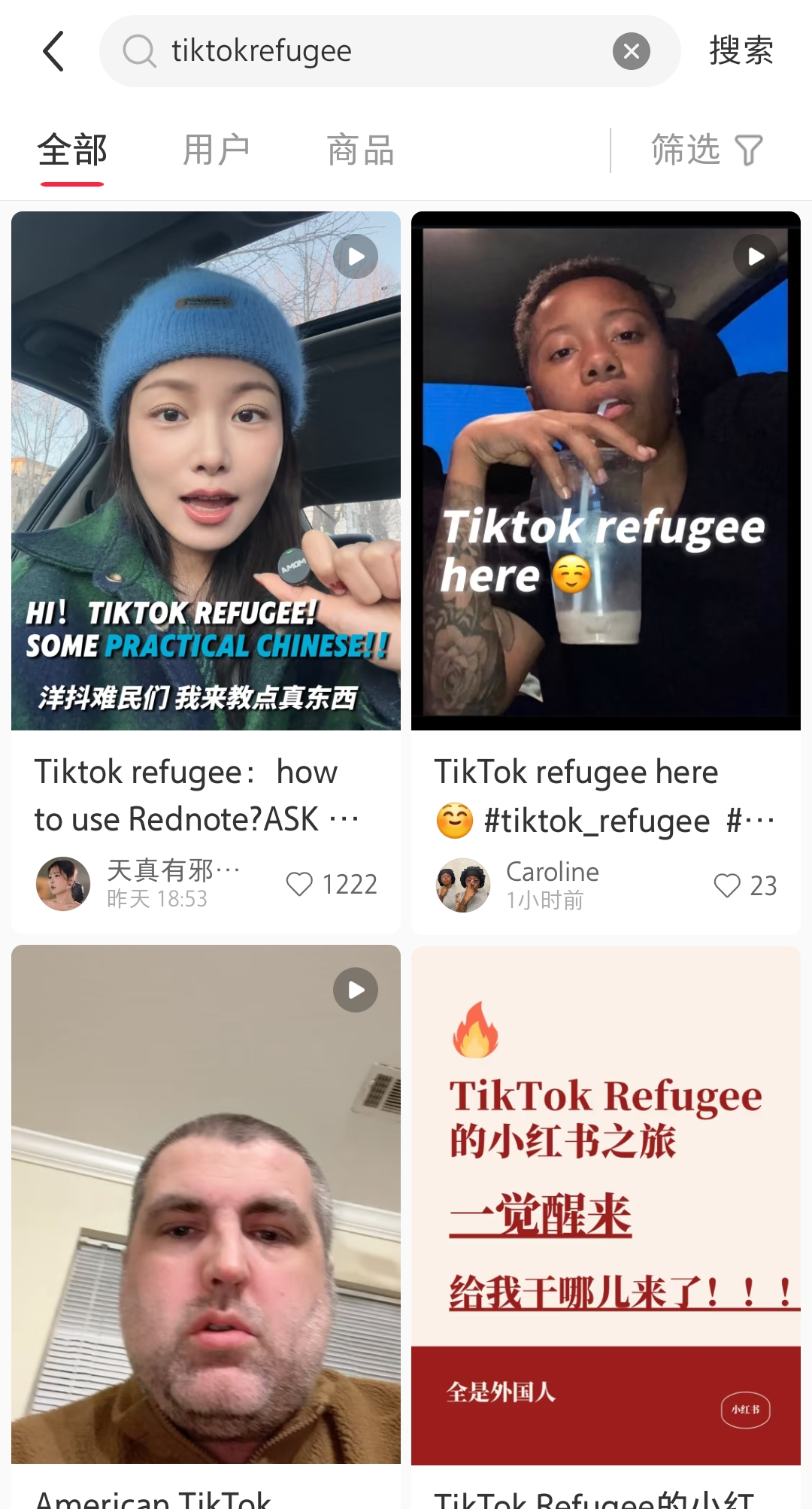Open 天真有邪's profile avatar

pyautogui.click(x=63, y=884)
